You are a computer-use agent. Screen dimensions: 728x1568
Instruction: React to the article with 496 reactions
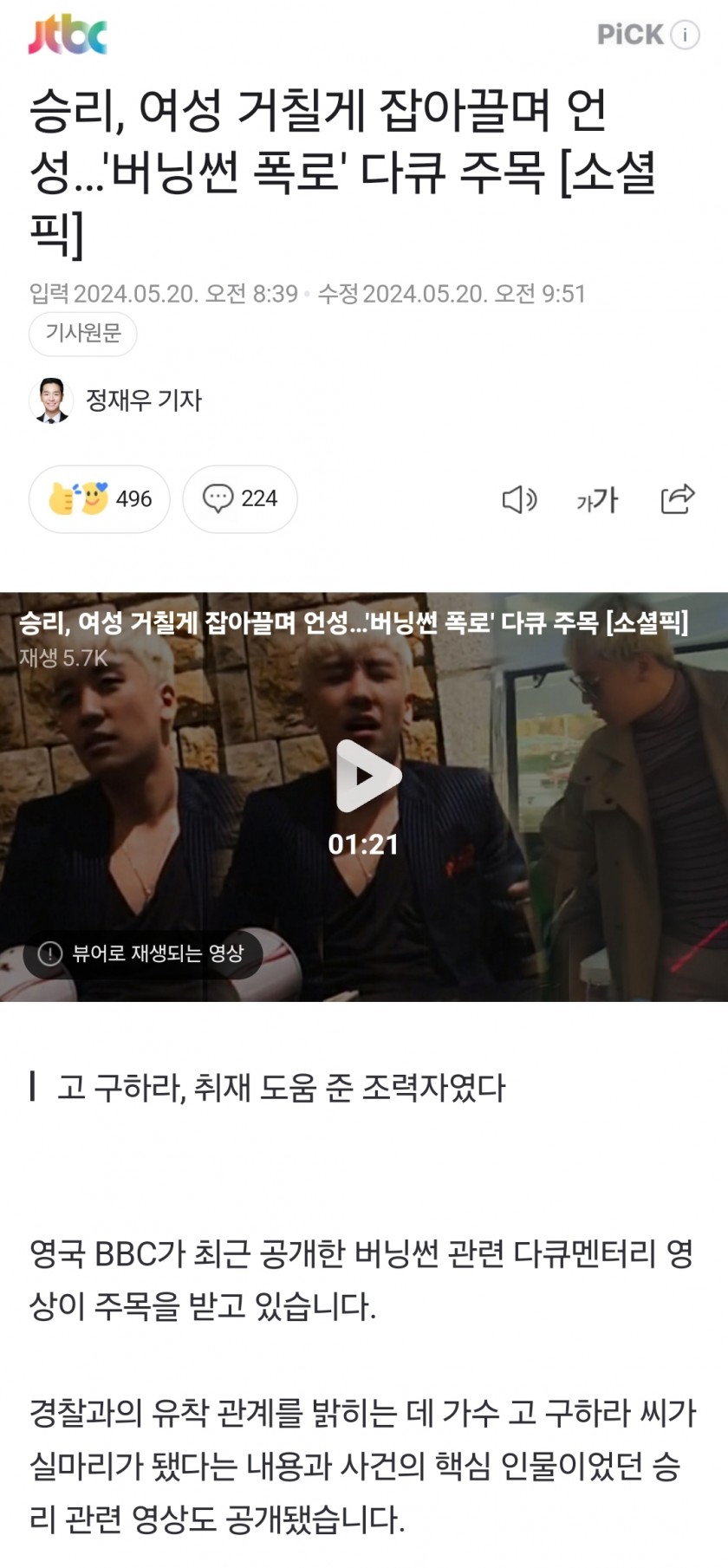[100, 498]
